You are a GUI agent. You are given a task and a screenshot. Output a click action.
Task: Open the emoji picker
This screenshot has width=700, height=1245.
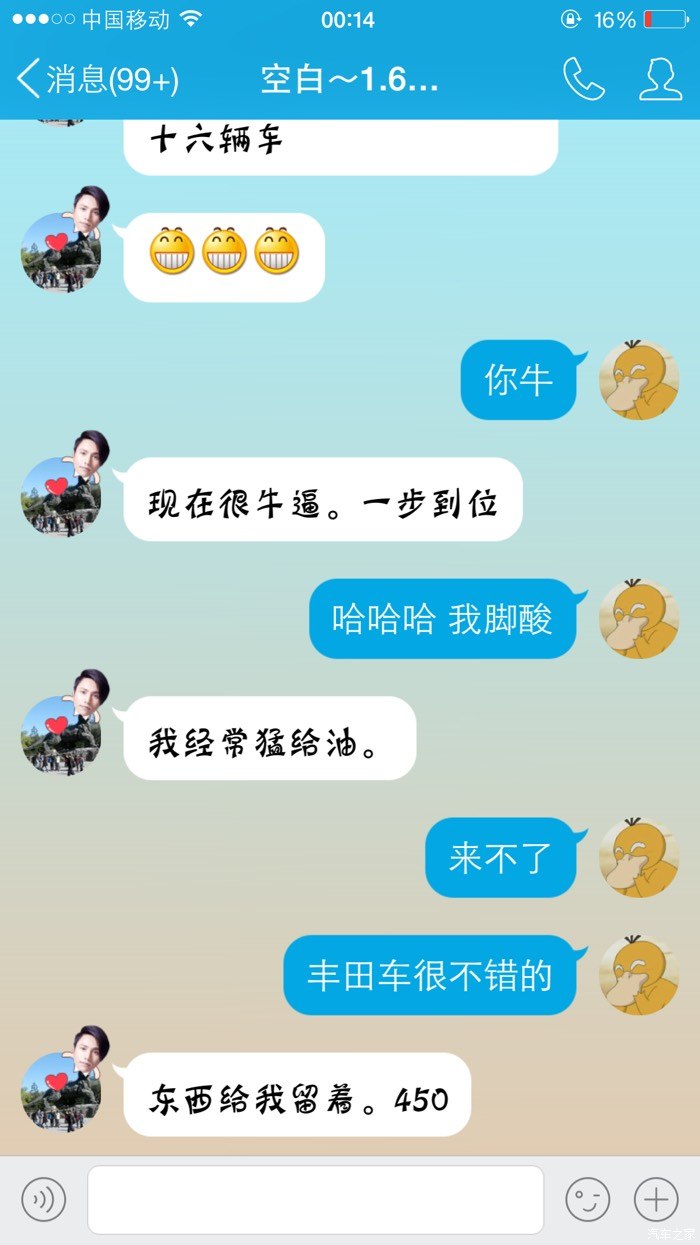[x=587, y=1199]
